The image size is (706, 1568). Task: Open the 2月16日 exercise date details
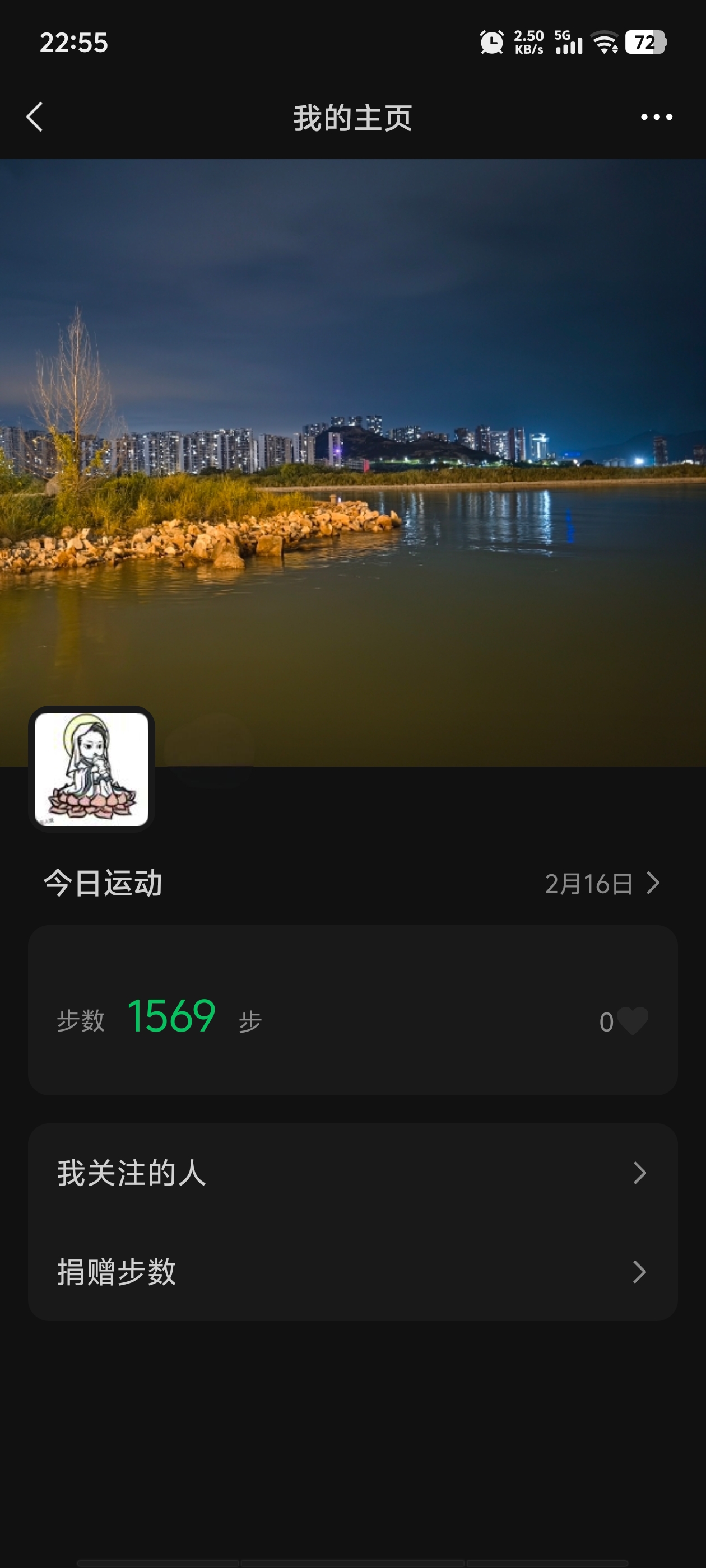click(601, 883)
